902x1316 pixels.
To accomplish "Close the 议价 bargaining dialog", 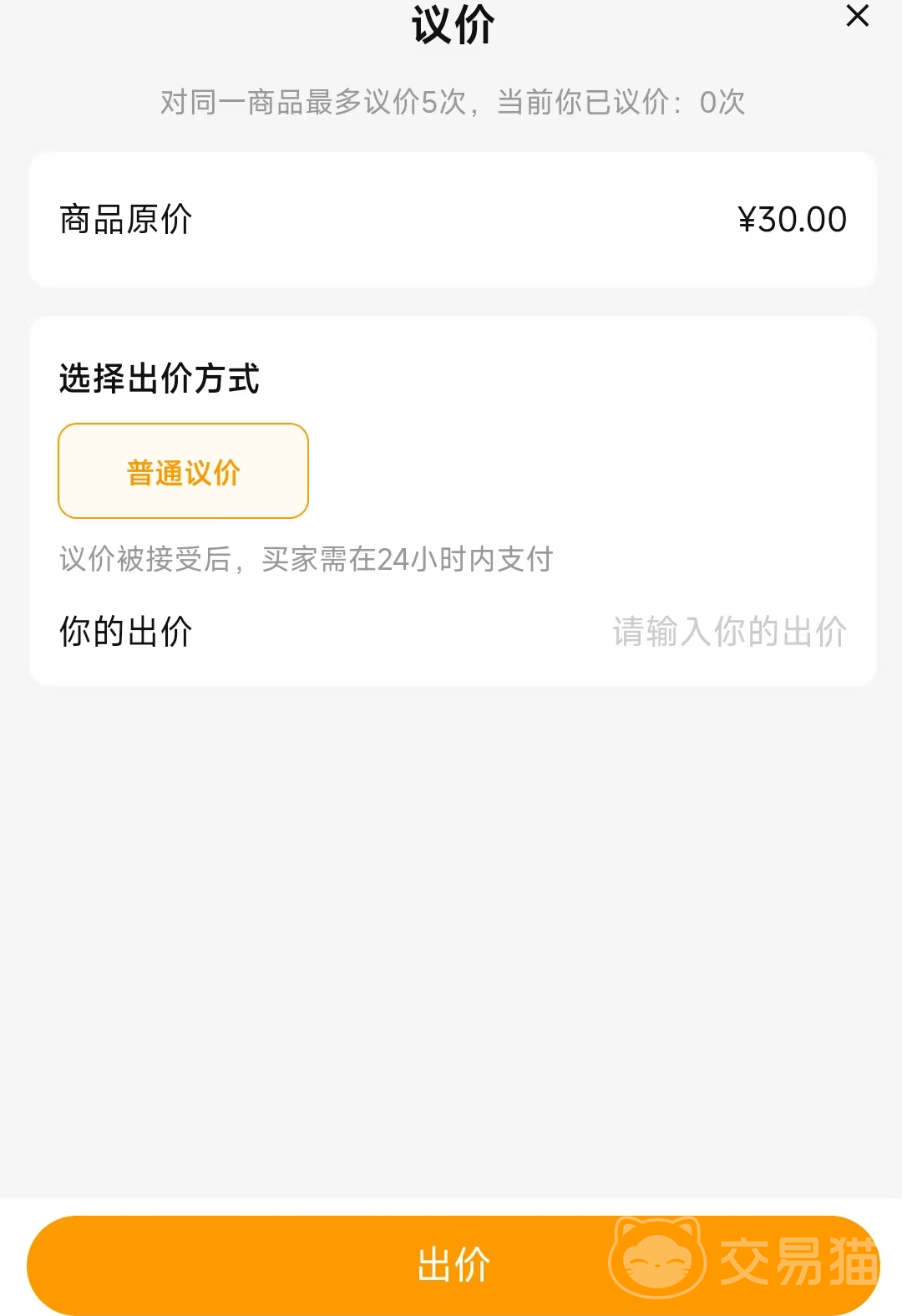I will click(x=857, y=16).
